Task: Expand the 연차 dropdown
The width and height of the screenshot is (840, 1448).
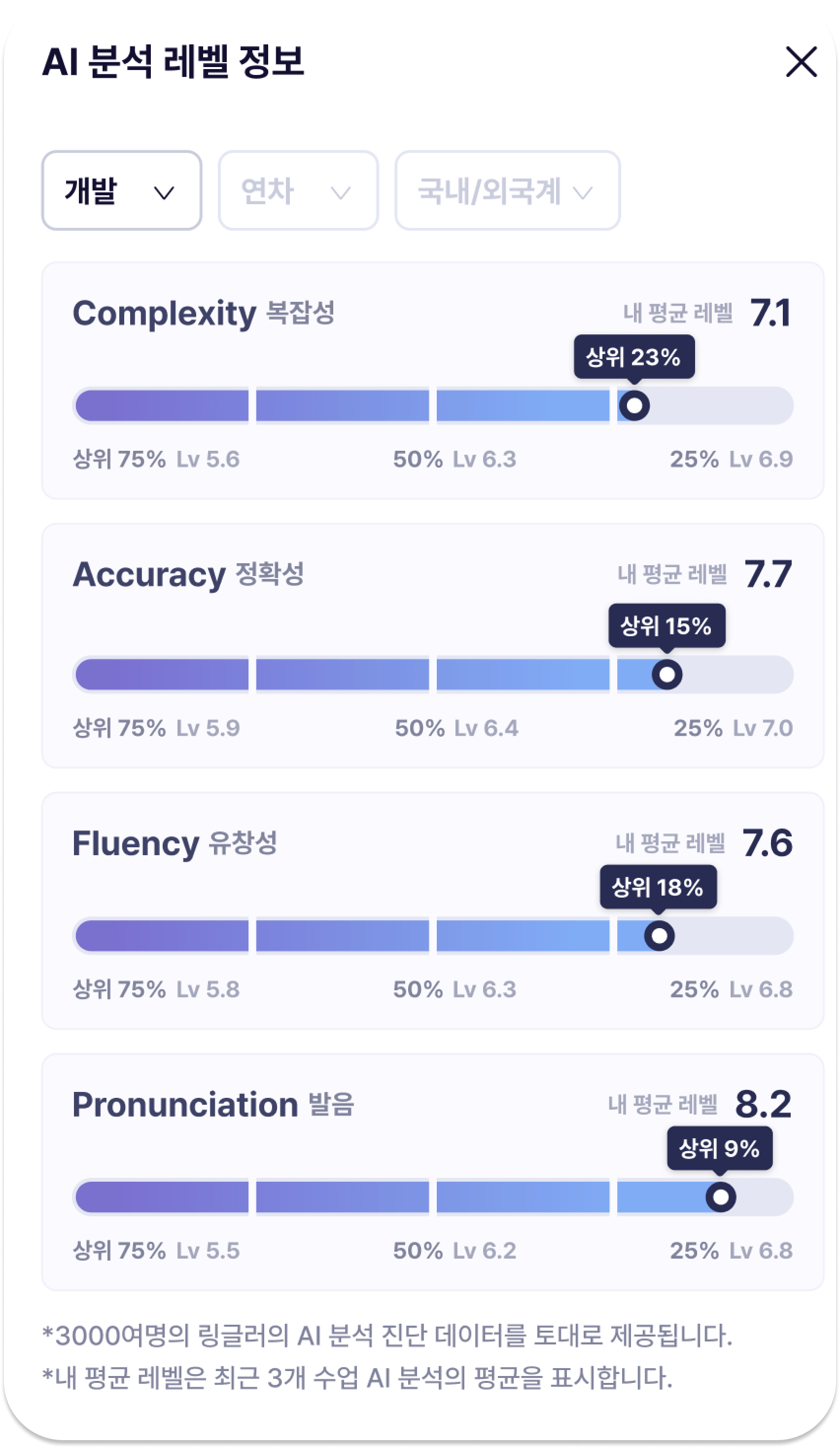Action: pyautogui.click(x=298, y=190)
